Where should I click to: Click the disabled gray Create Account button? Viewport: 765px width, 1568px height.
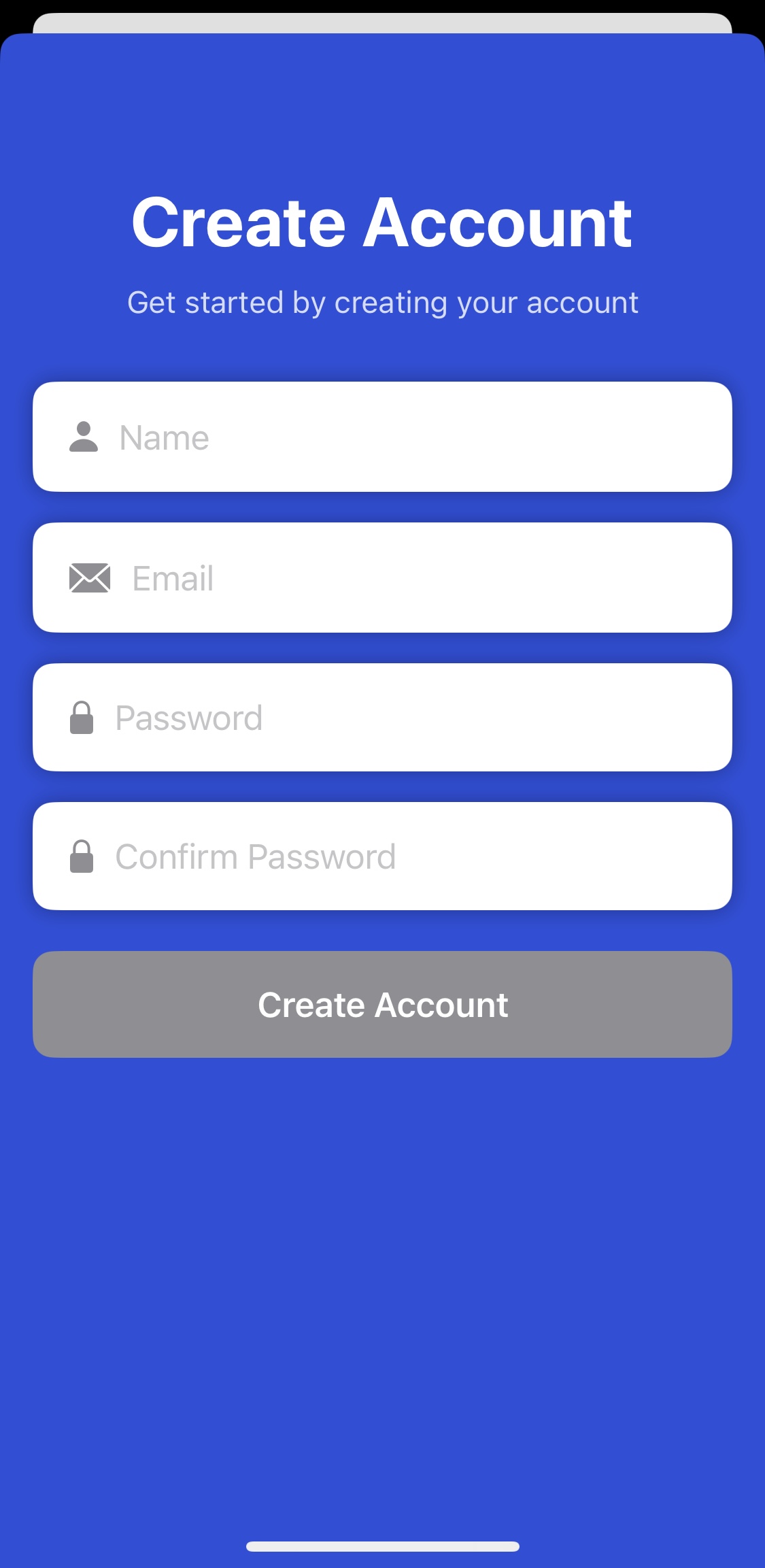pos(382,1005)
